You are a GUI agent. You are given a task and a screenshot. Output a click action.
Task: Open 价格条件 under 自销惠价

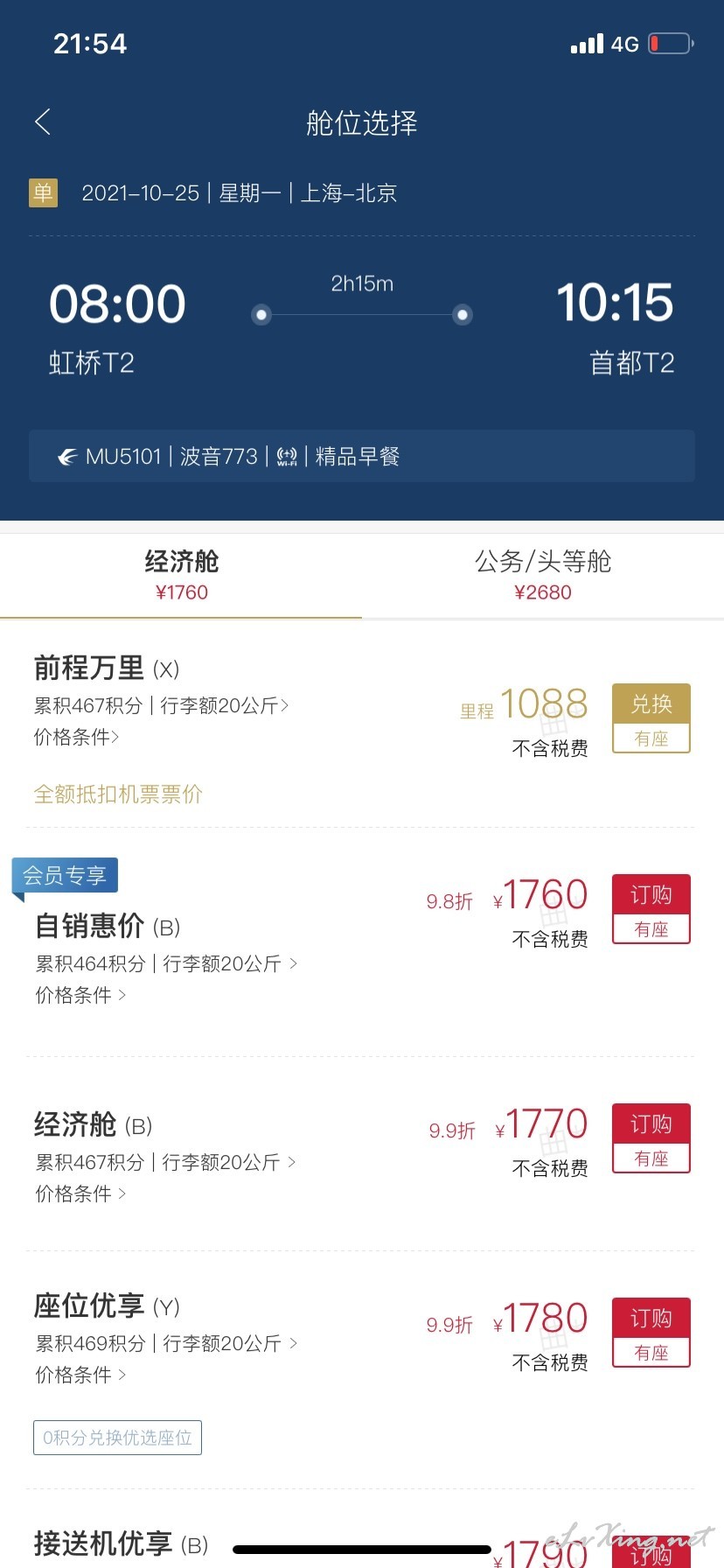pos(80,995)
